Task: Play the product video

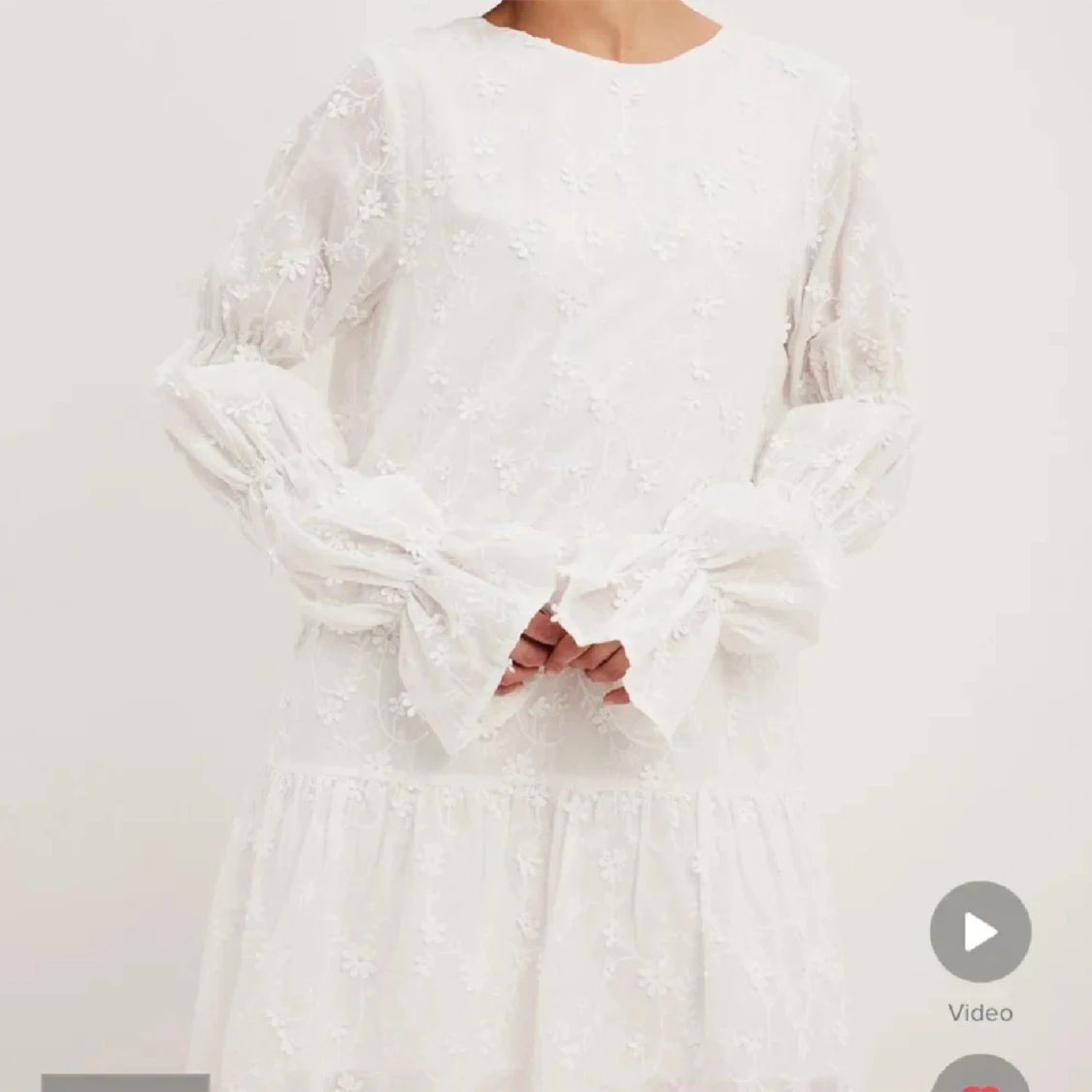Action: 980,932
